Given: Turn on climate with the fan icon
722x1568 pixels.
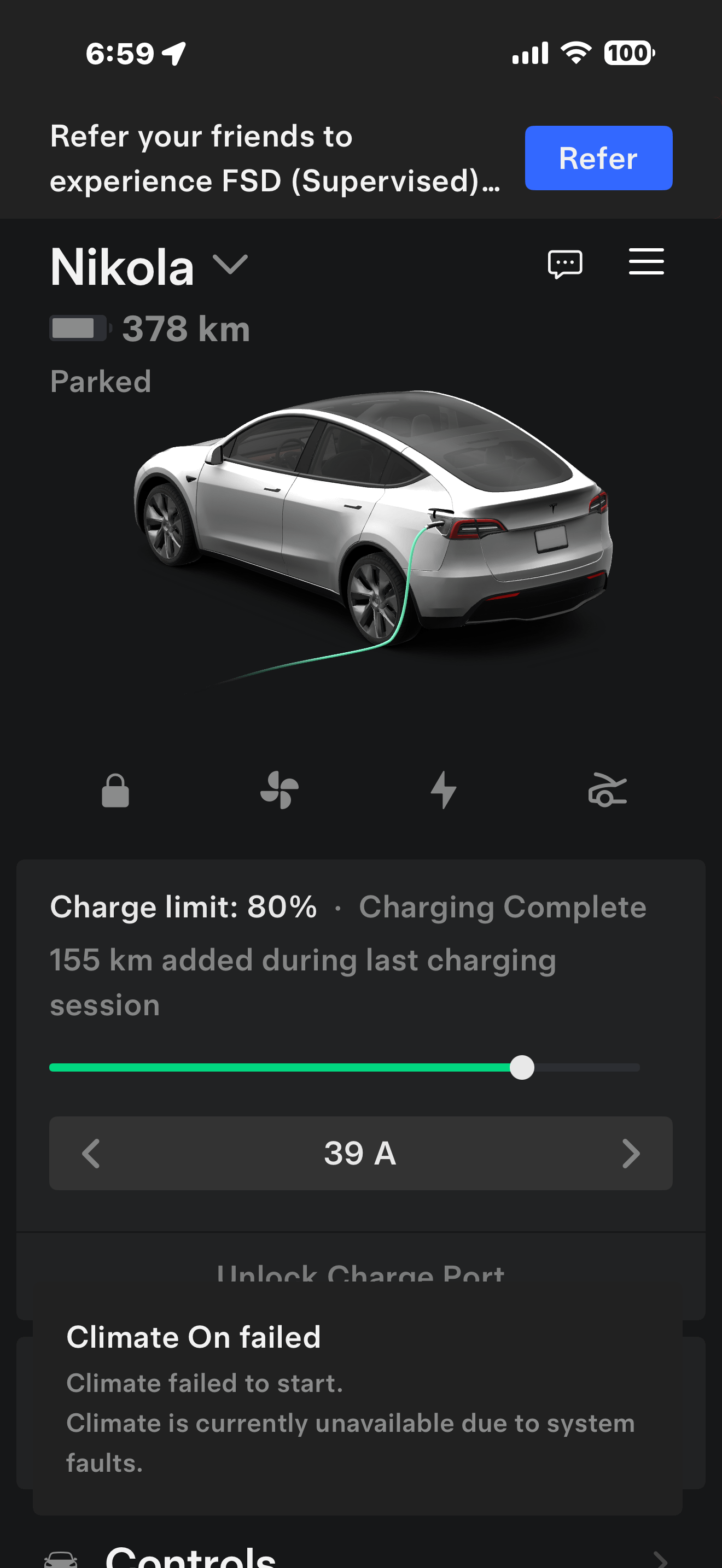Looking at the screenshot, I should (280, 791).
